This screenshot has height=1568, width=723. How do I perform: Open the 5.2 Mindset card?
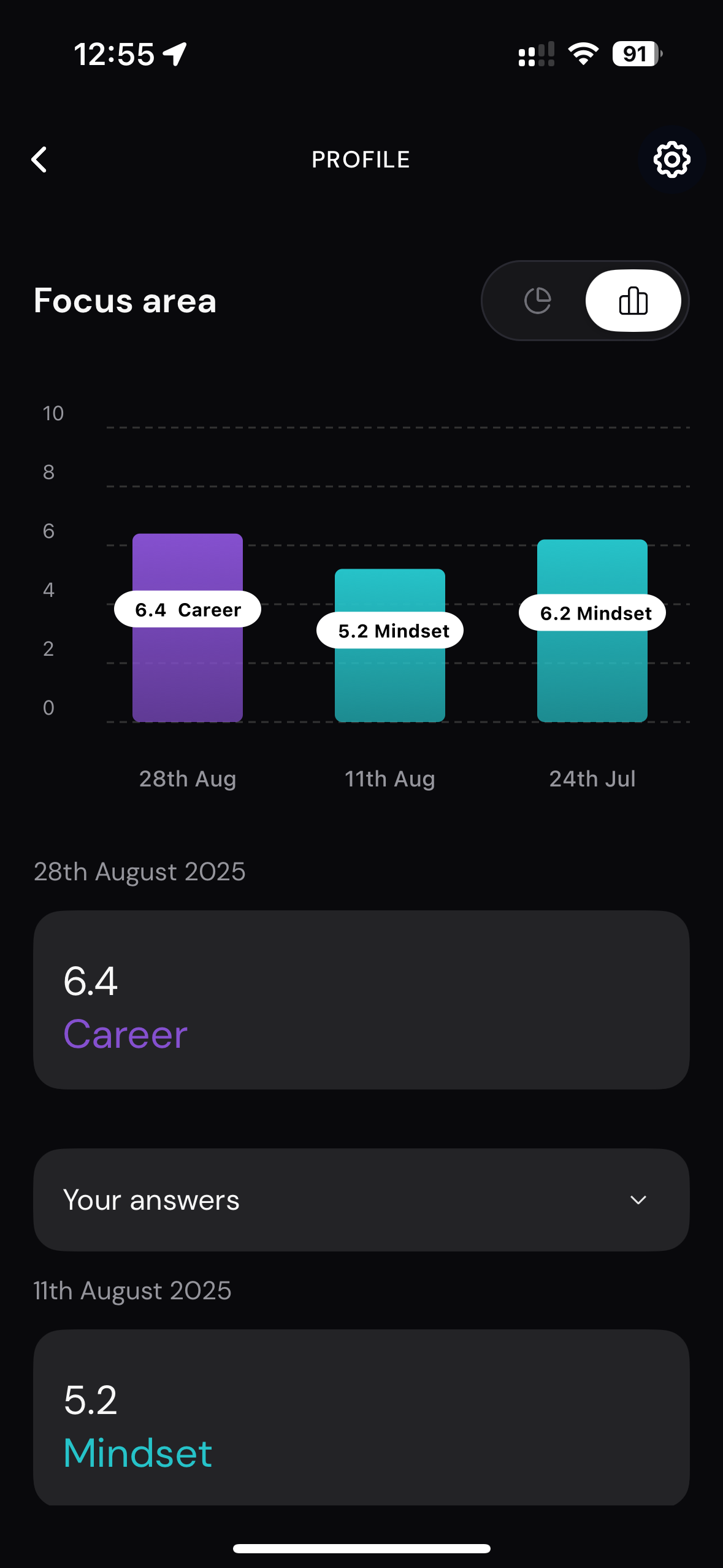pos(361,1417)
